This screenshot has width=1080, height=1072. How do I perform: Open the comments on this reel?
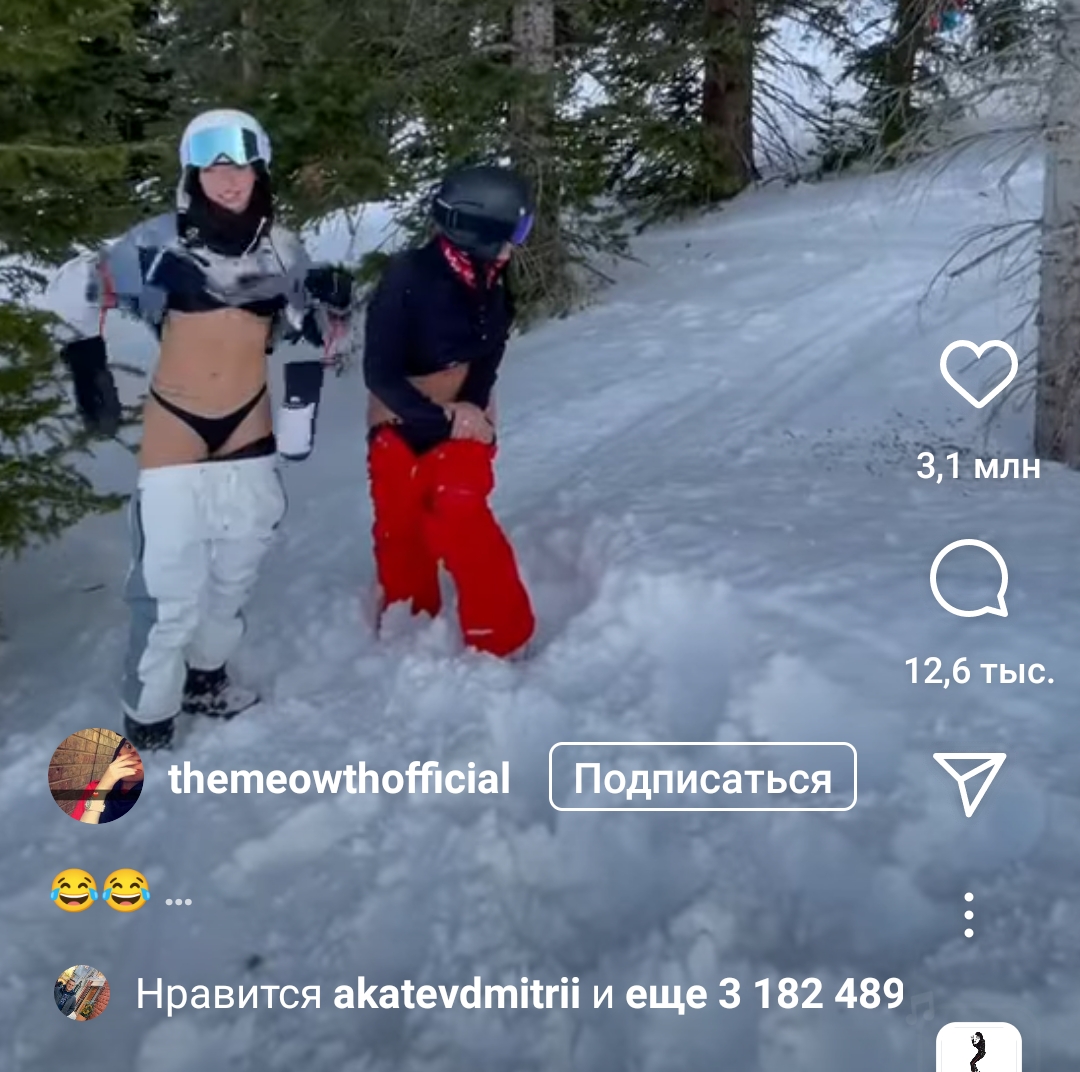(968, 579)
